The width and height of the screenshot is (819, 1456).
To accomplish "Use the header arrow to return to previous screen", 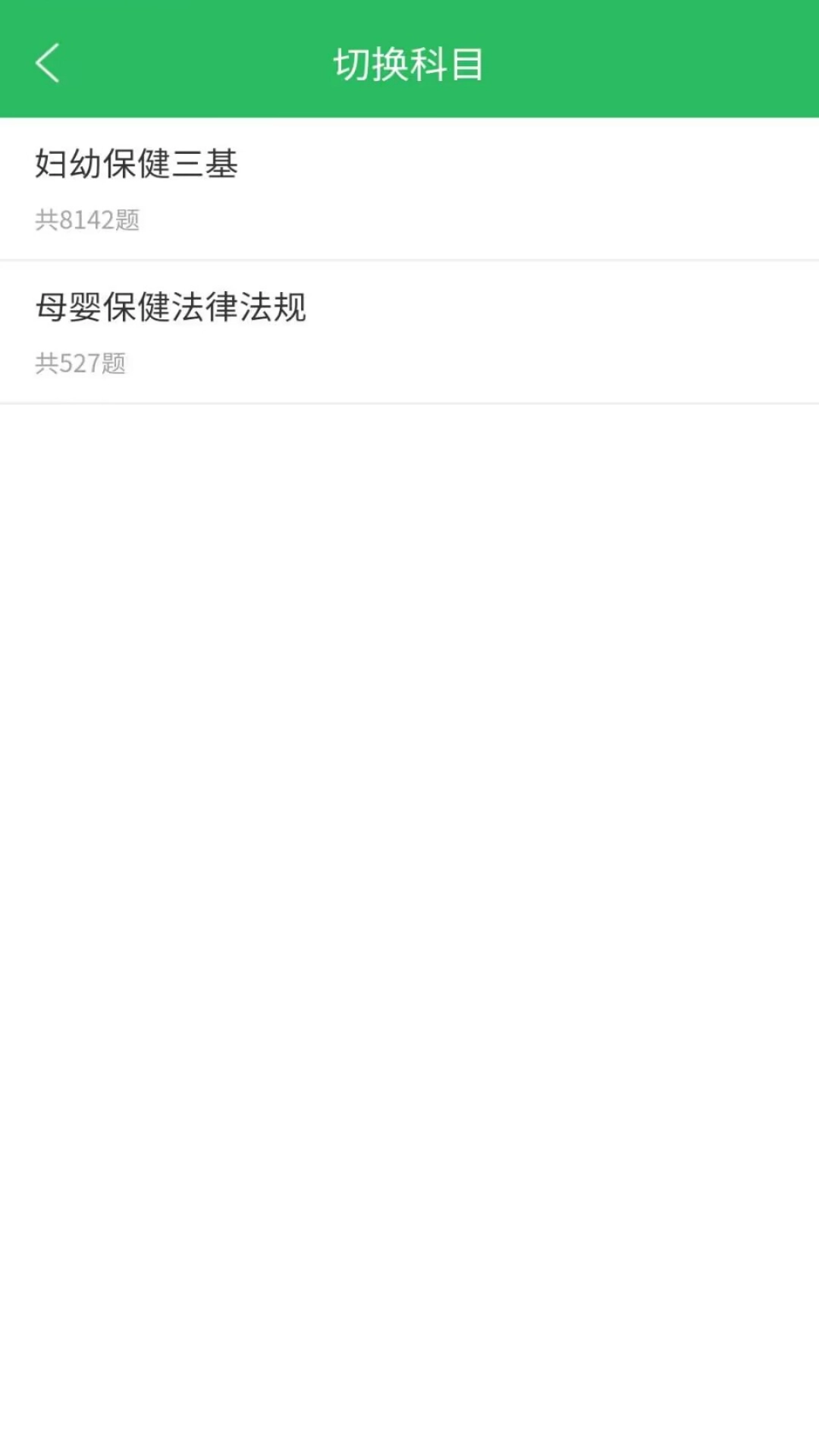I will [48, 64].
